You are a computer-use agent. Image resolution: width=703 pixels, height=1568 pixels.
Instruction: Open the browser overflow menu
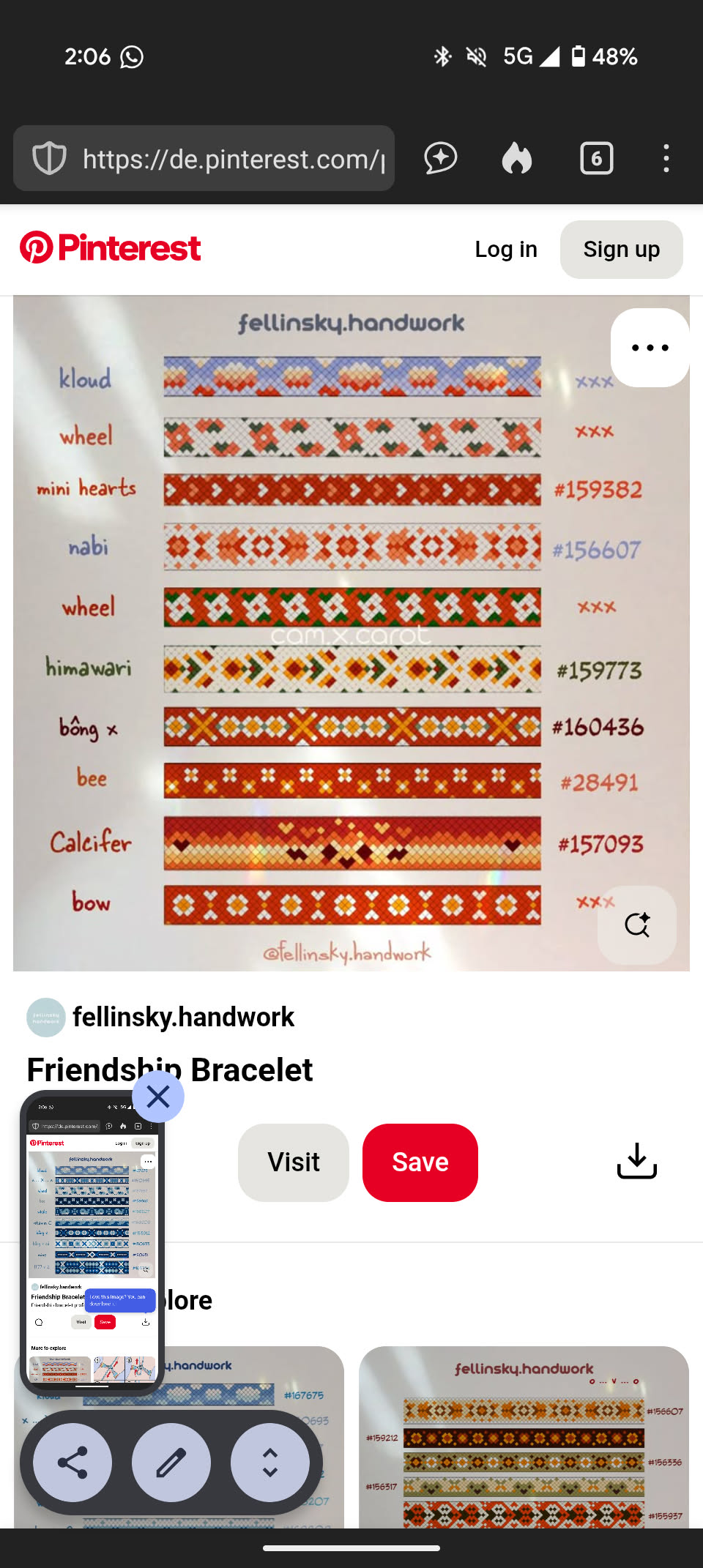pyautogui.click(x=666, y=158)
